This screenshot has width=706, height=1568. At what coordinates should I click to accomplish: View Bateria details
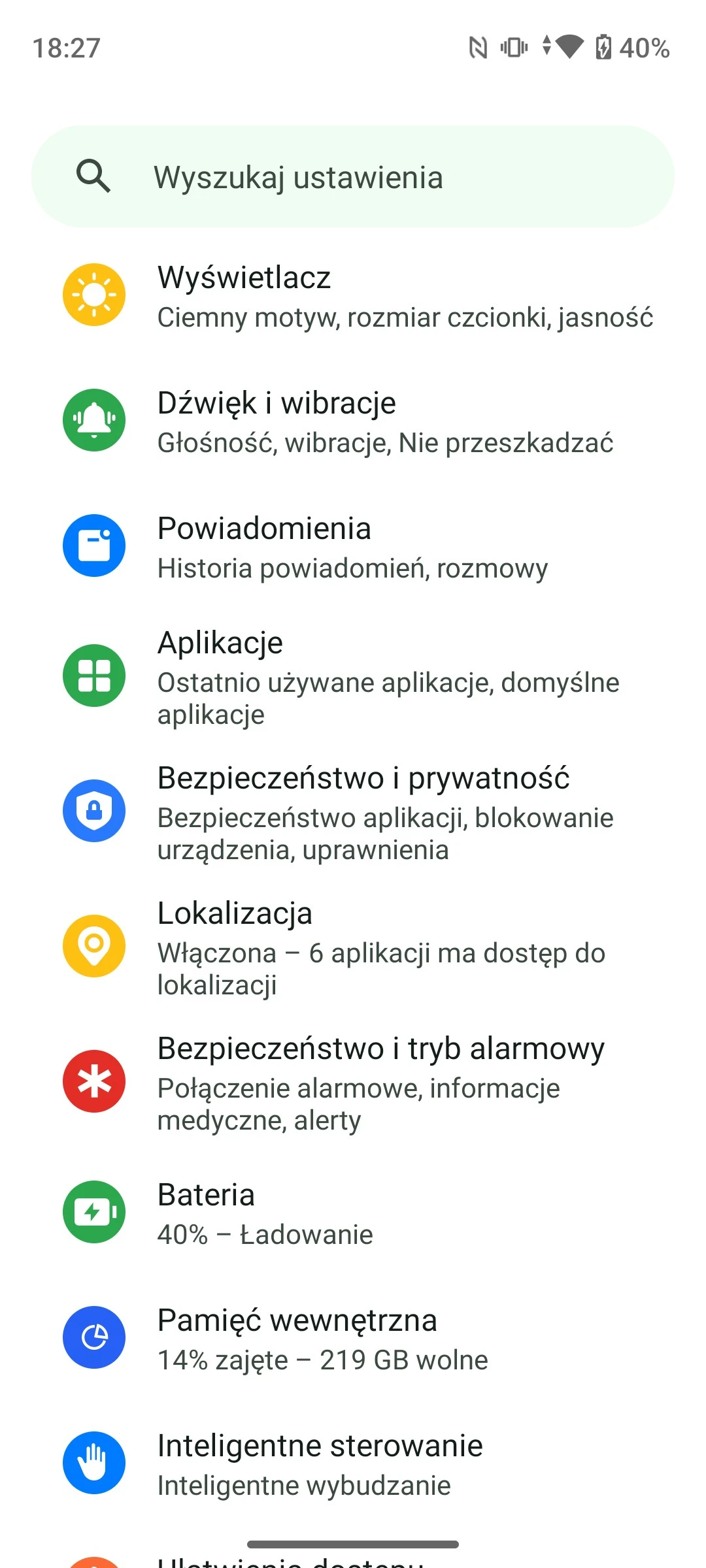[353, 1213]
